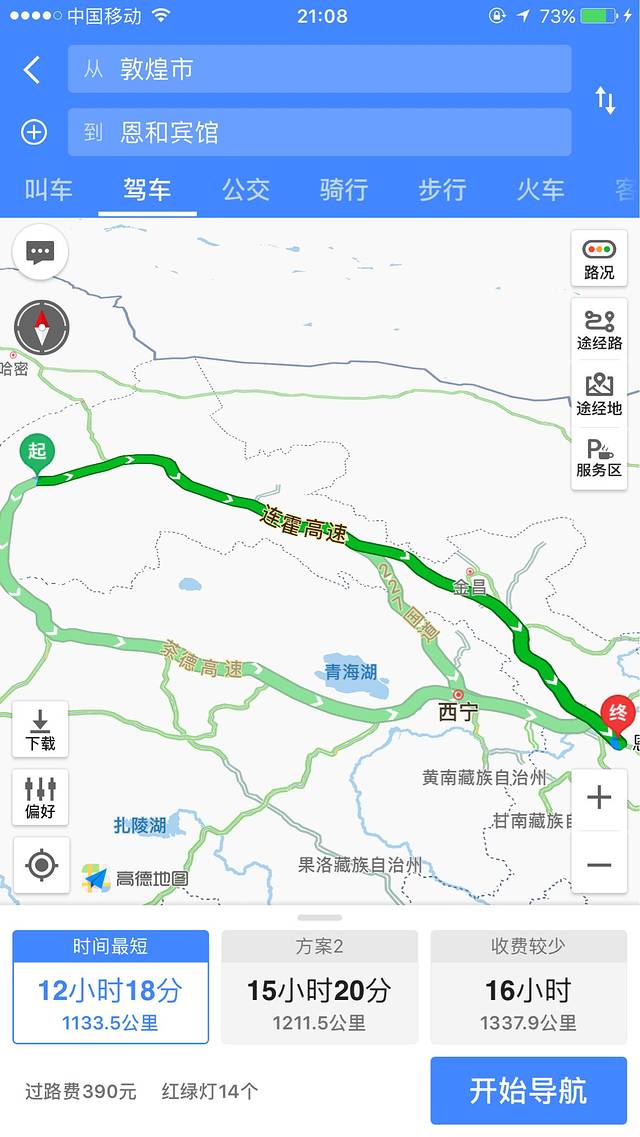Viewport: 640px width, 1137px height.
Task: Go back using the back arrow
Action: (x=32, y=70)
